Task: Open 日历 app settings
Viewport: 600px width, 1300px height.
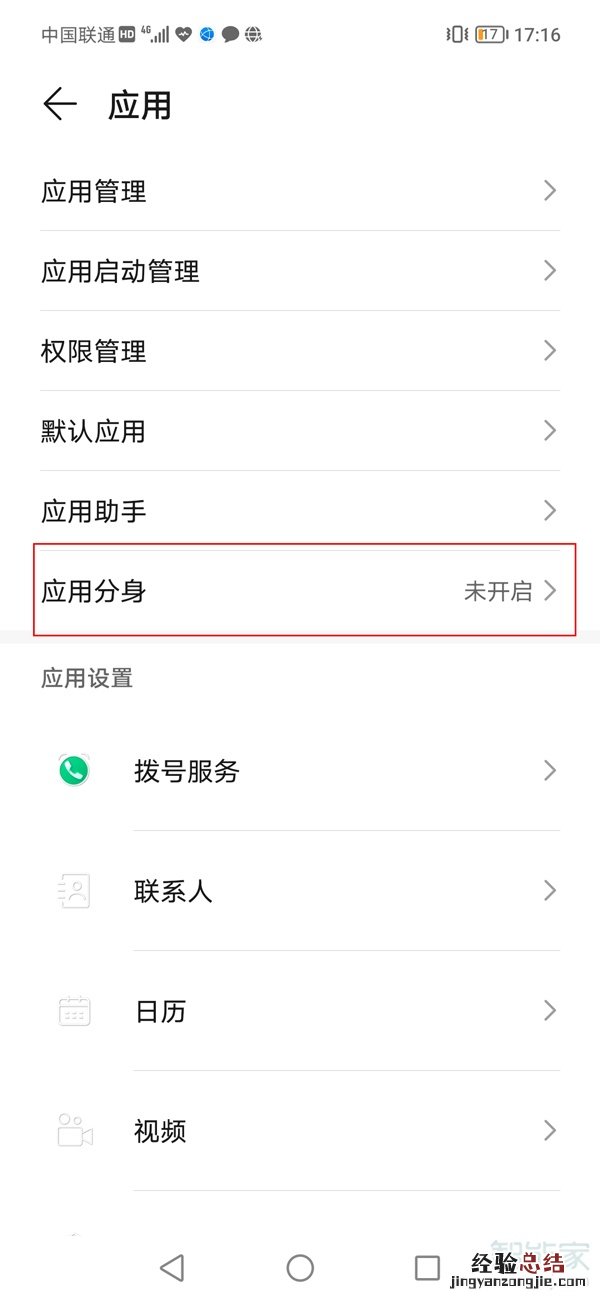Action: click(300, 1011)
